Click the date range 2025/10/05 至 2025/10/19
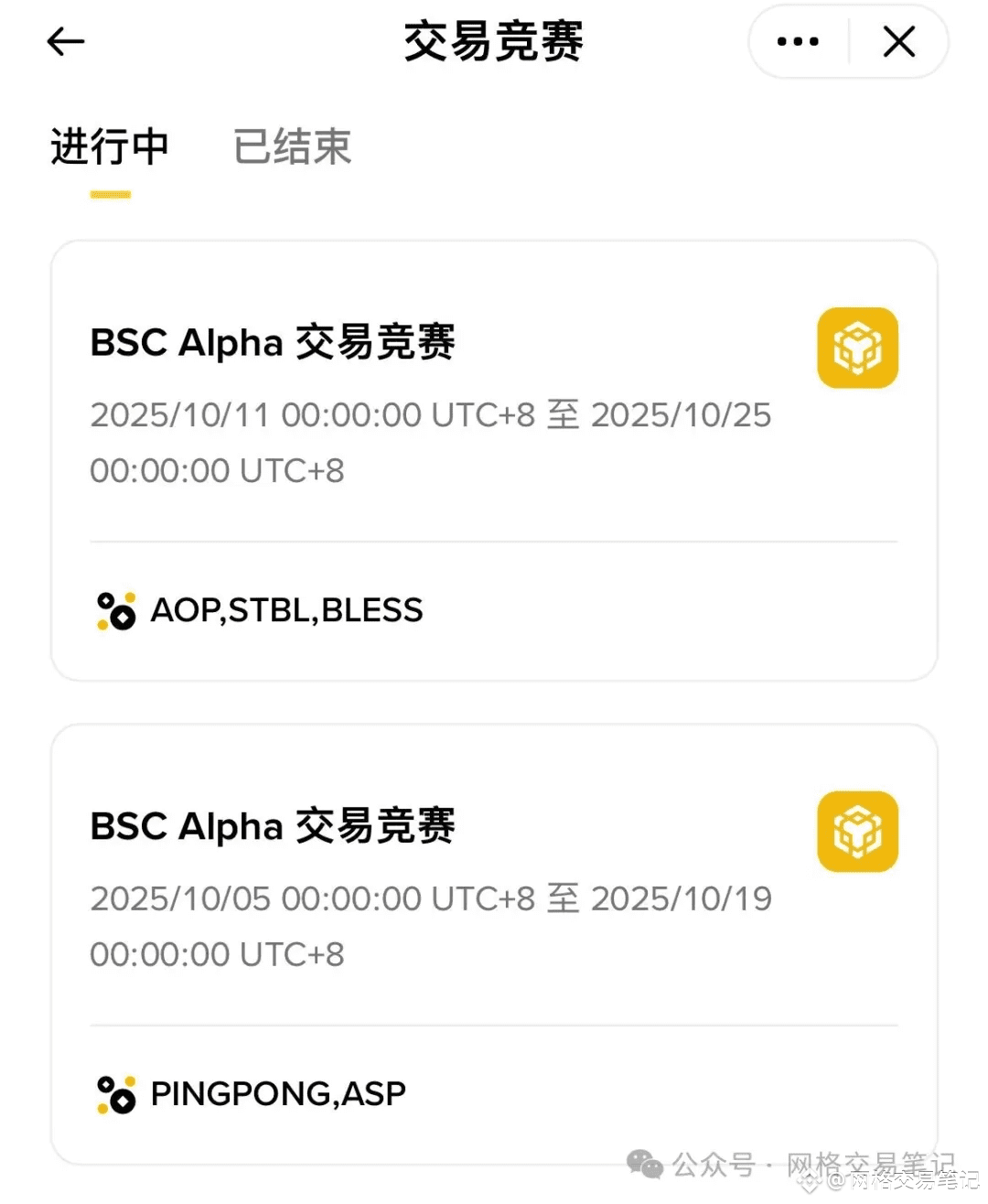 click(430, 925)
